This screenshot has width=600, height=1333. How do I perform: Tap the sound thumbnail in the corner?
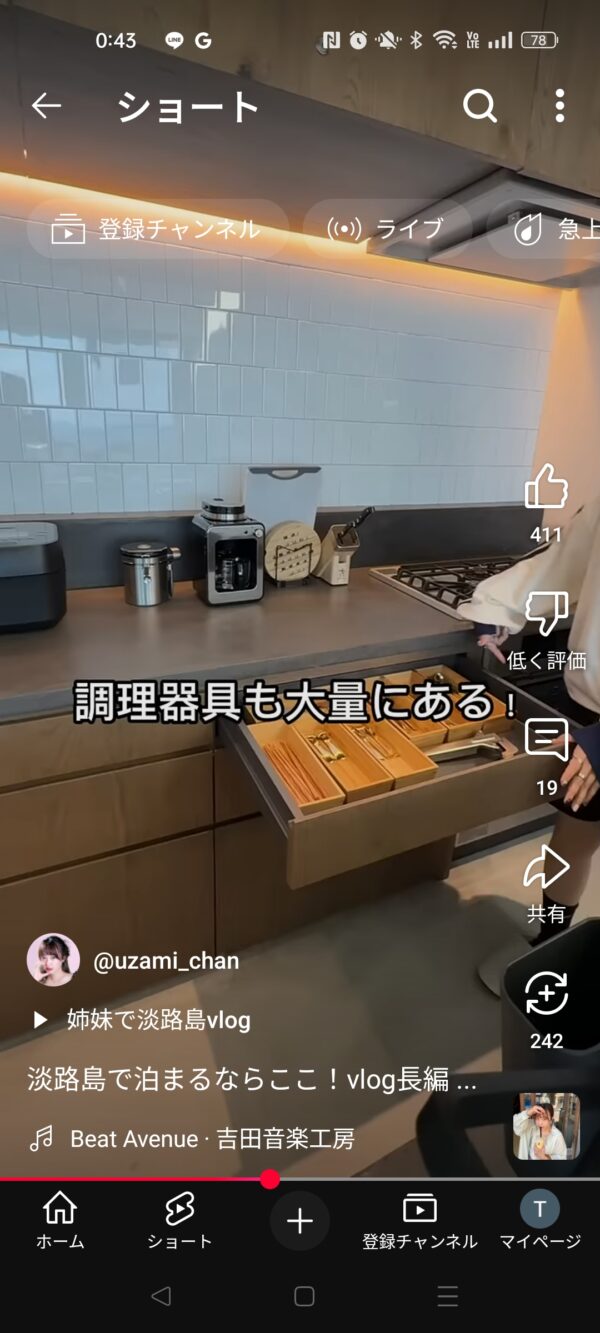coord(546,1126)
